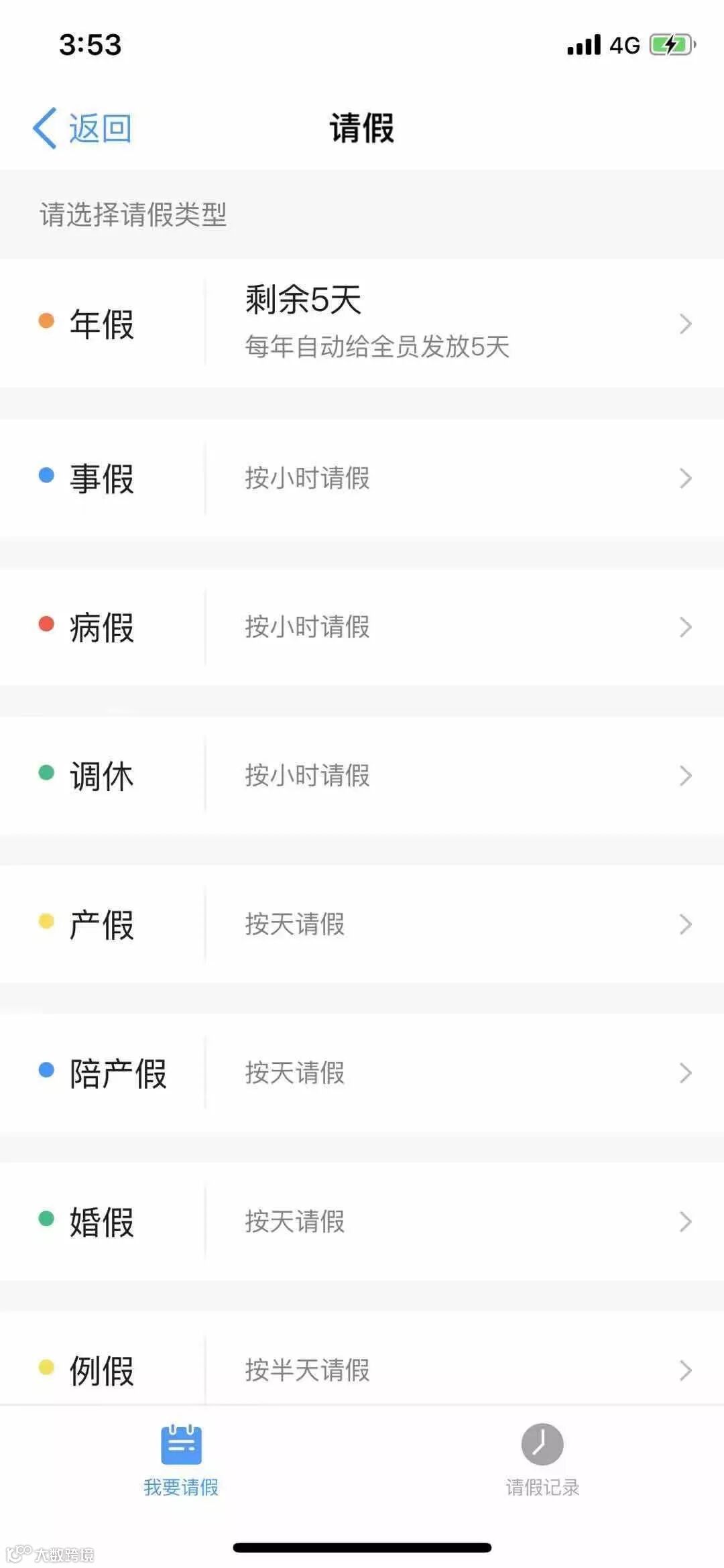
Task: Select 产假 maternity leave
Action: [362, 924]
